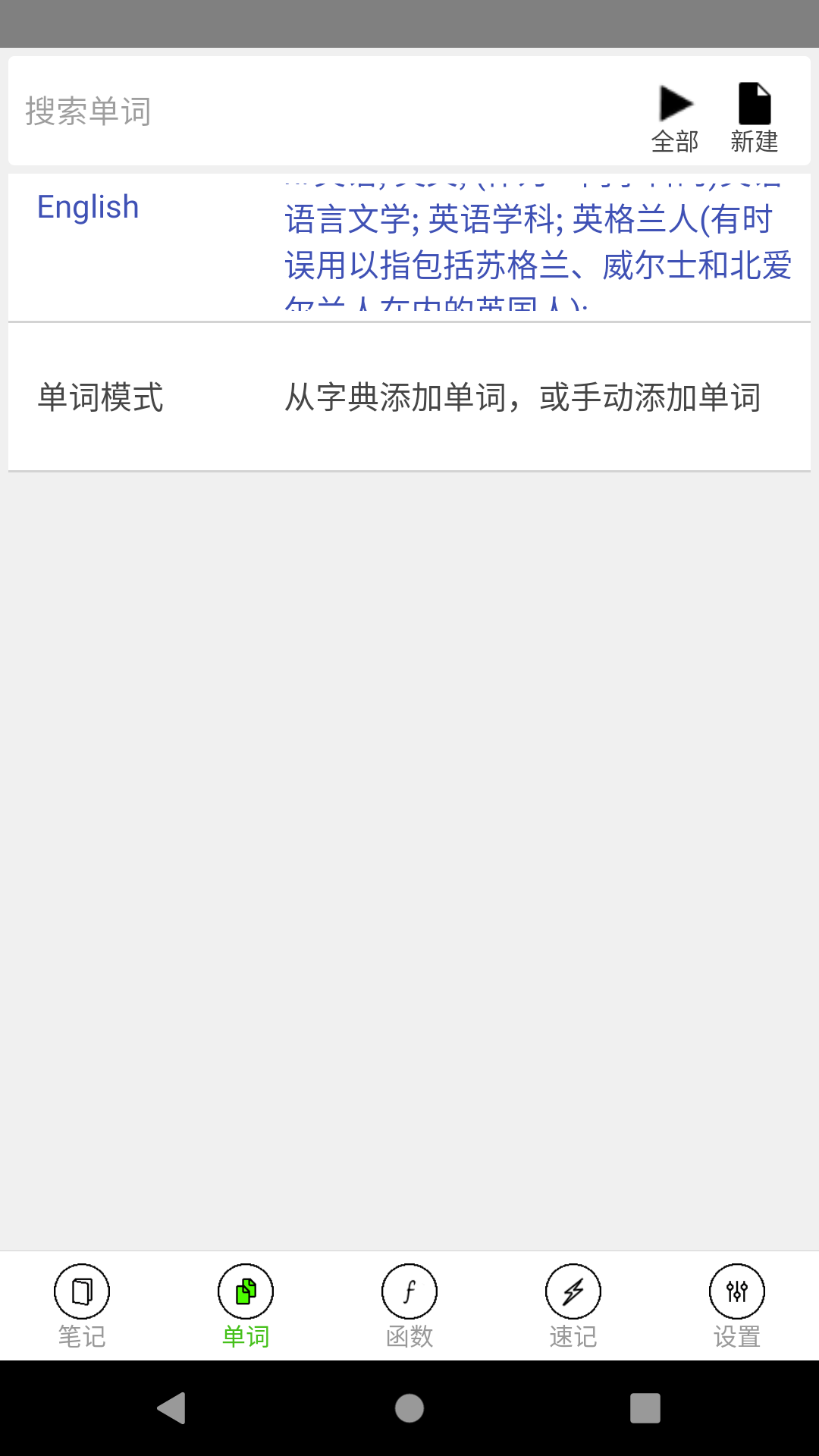
Task: Tap the green 单词 words icon
Action: [x=245, y=1290]
